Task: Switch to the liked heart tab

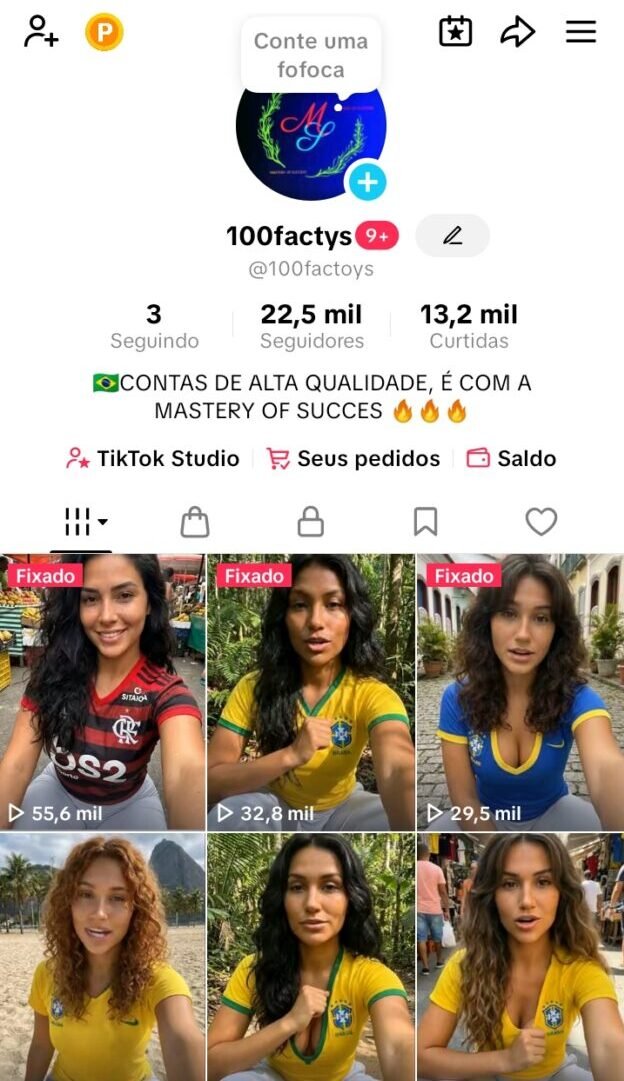Action: click(541, 522)
